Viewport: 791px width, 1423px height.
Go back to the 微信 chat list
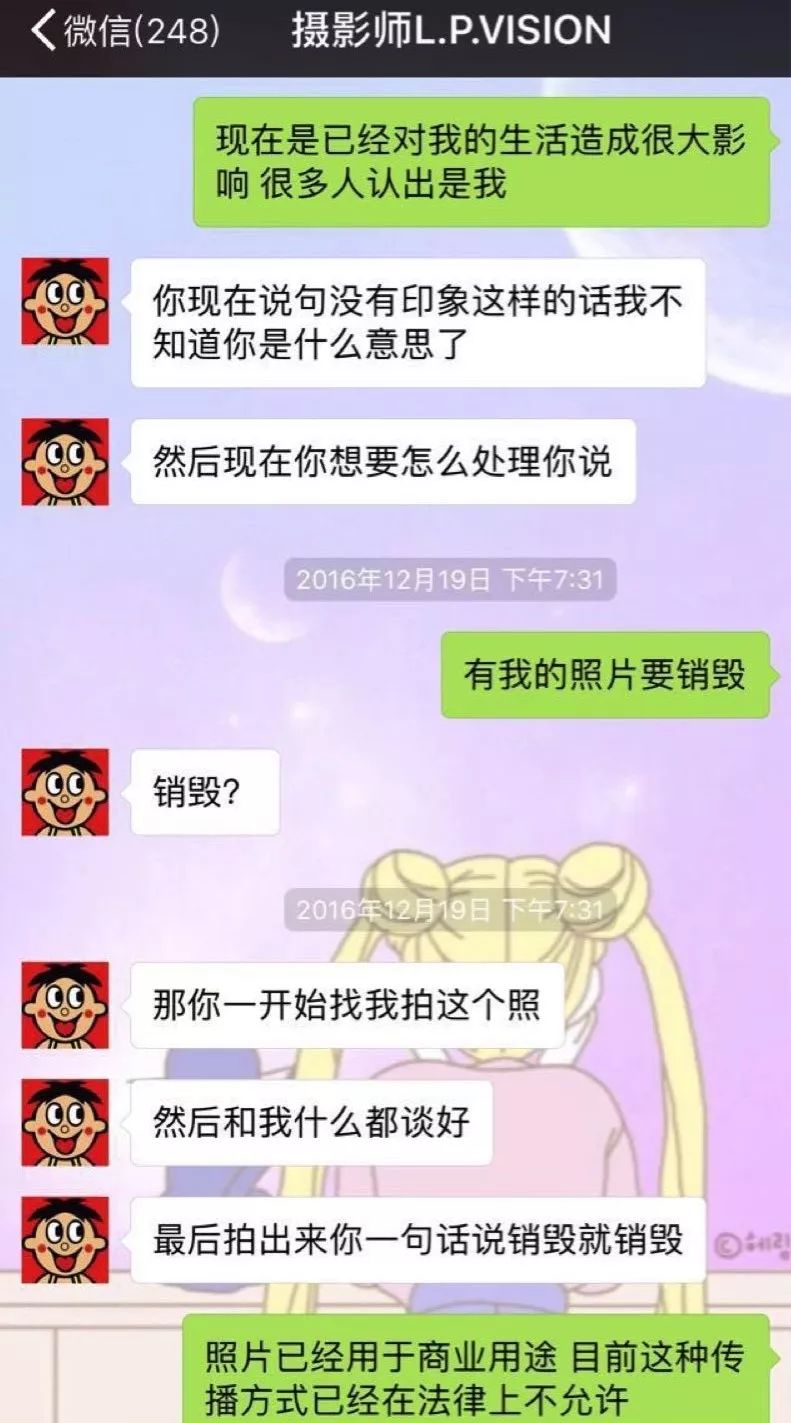click(125, 31)
